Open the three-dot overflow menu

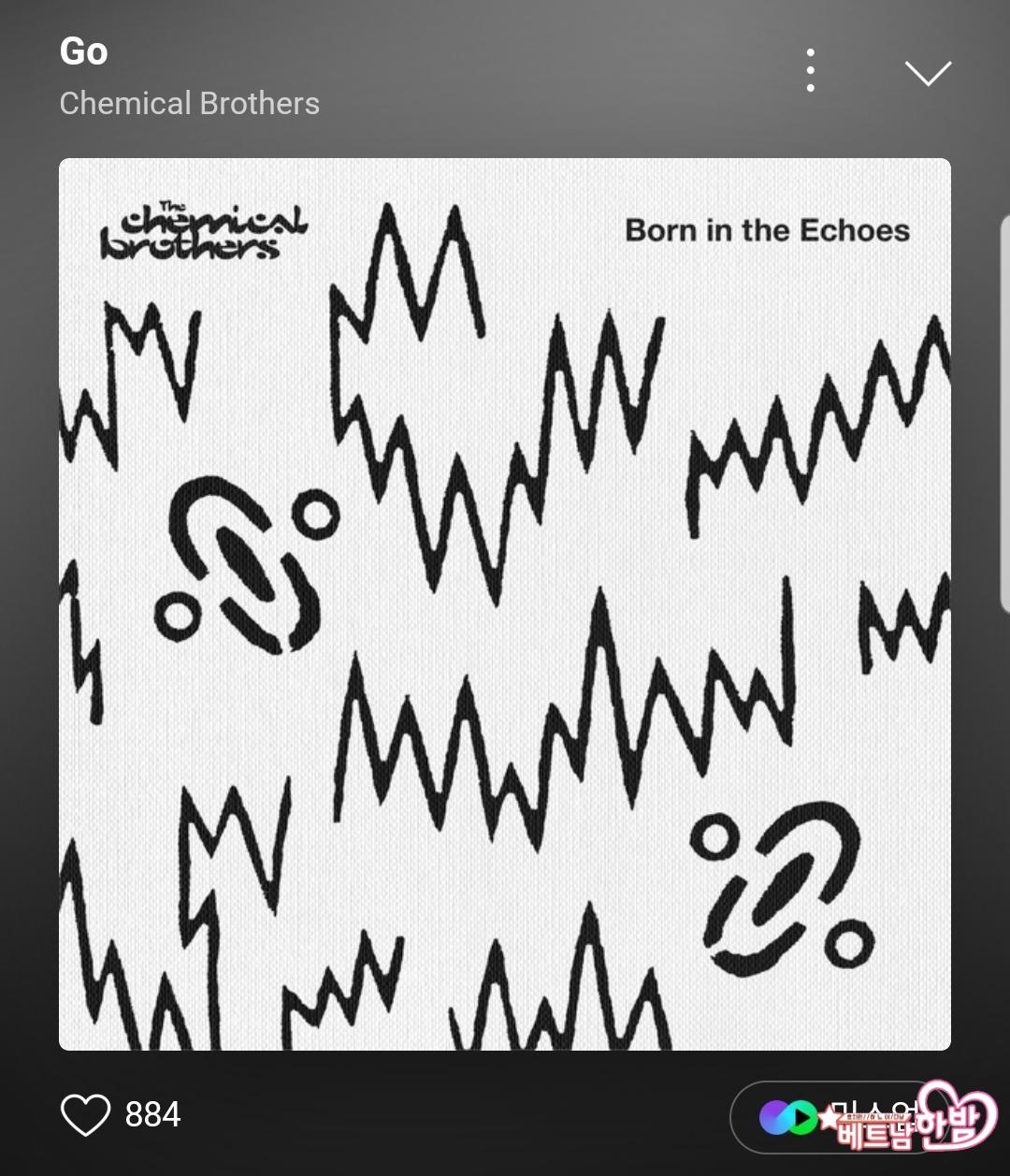810,71
